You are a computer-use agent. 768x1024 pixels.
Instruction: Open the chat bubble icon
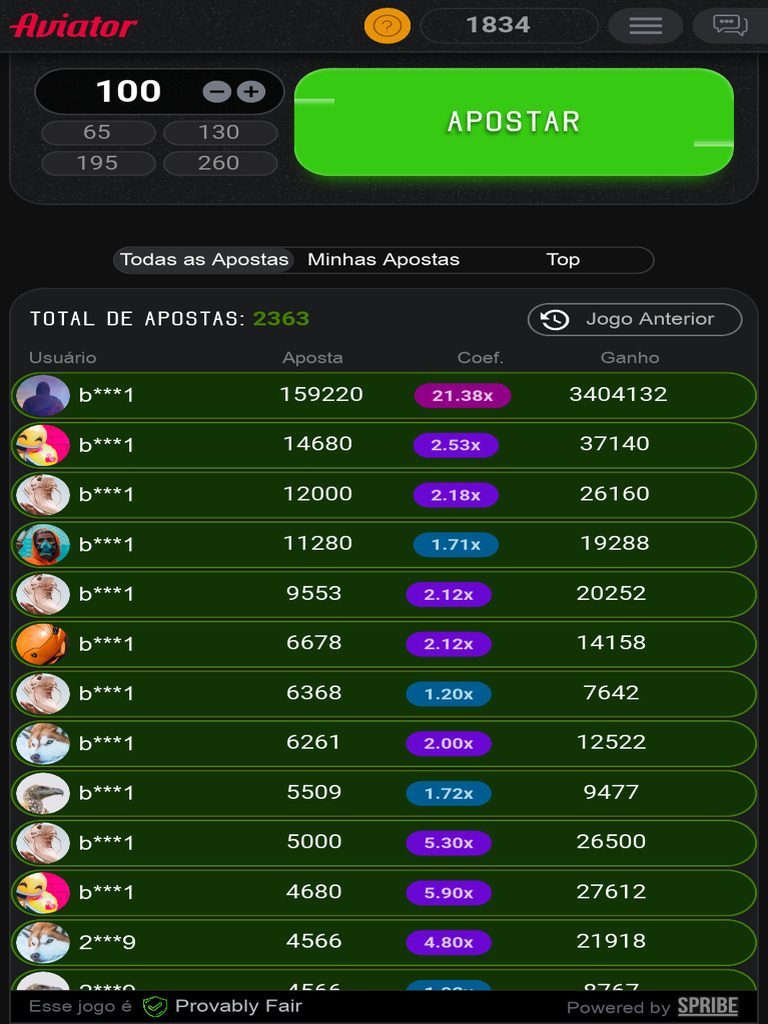pyautogui.click(x=730, y=25)
